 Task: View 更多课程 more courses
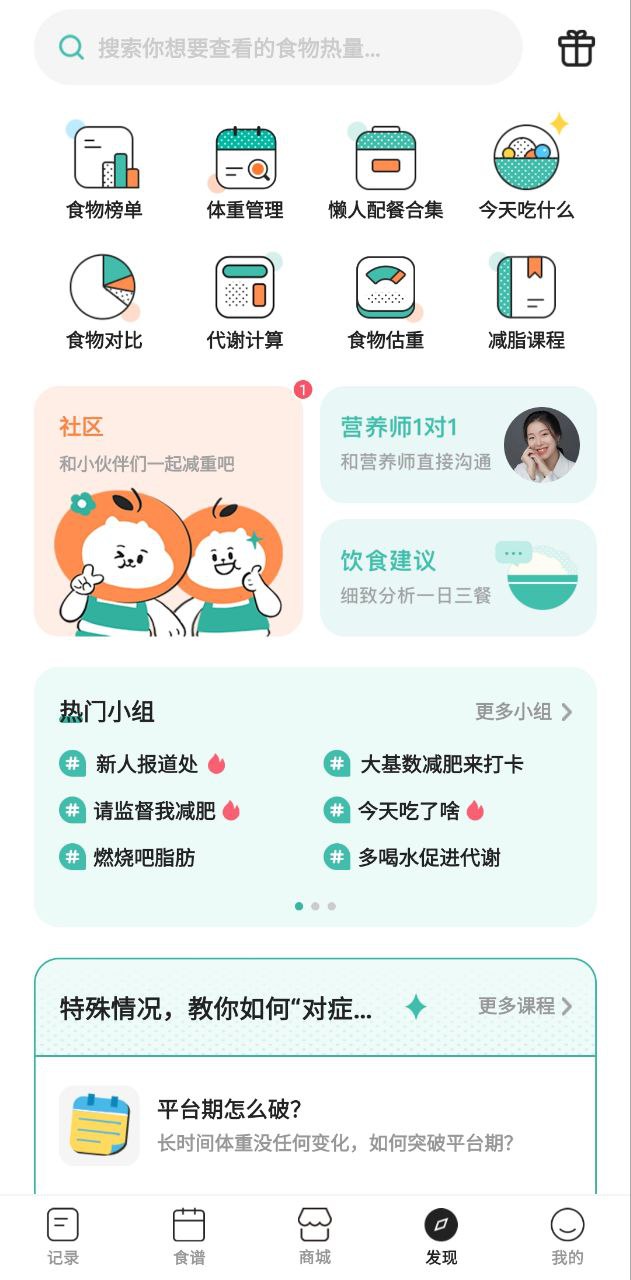tap(525, 1006)
